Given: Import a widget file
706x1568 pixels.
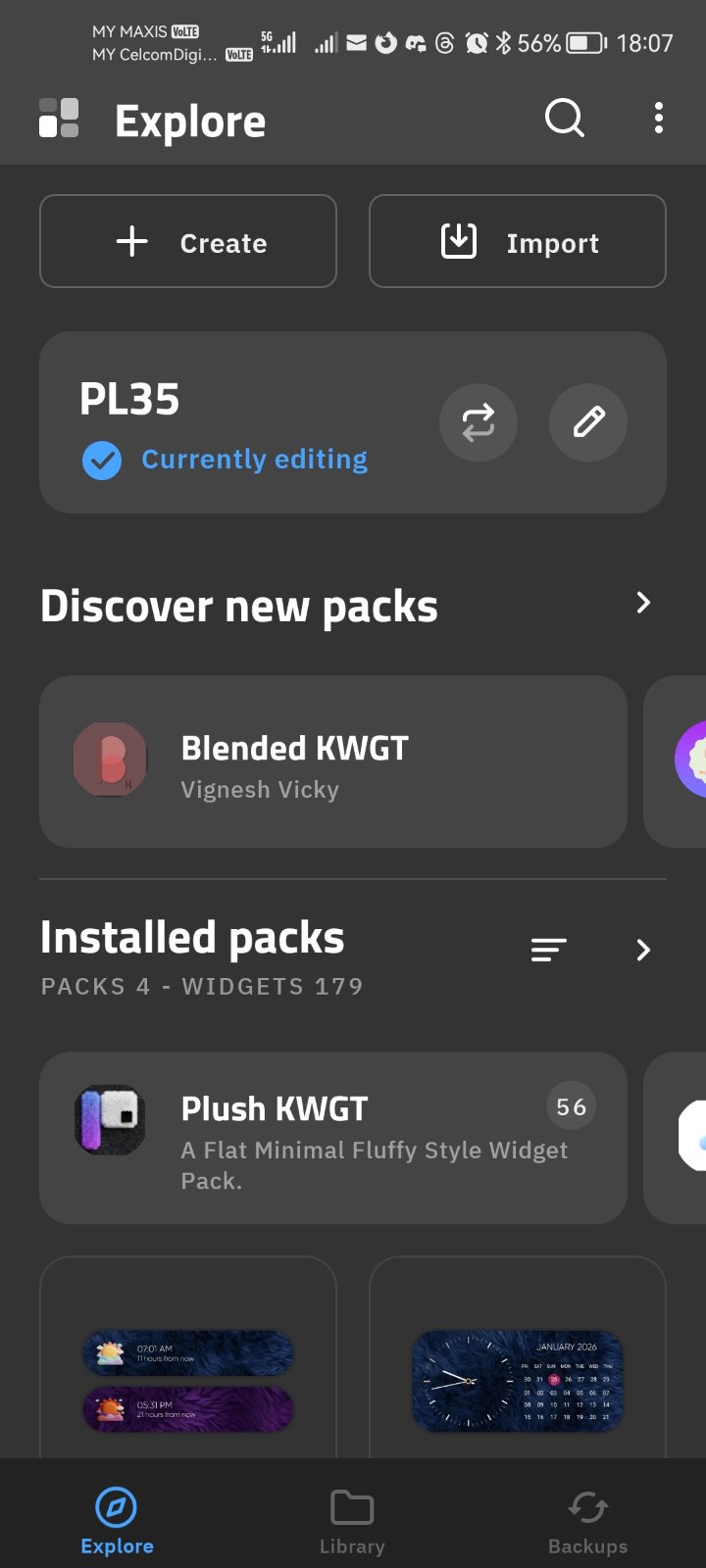Looking at the screenshot, I should point(518,242).
